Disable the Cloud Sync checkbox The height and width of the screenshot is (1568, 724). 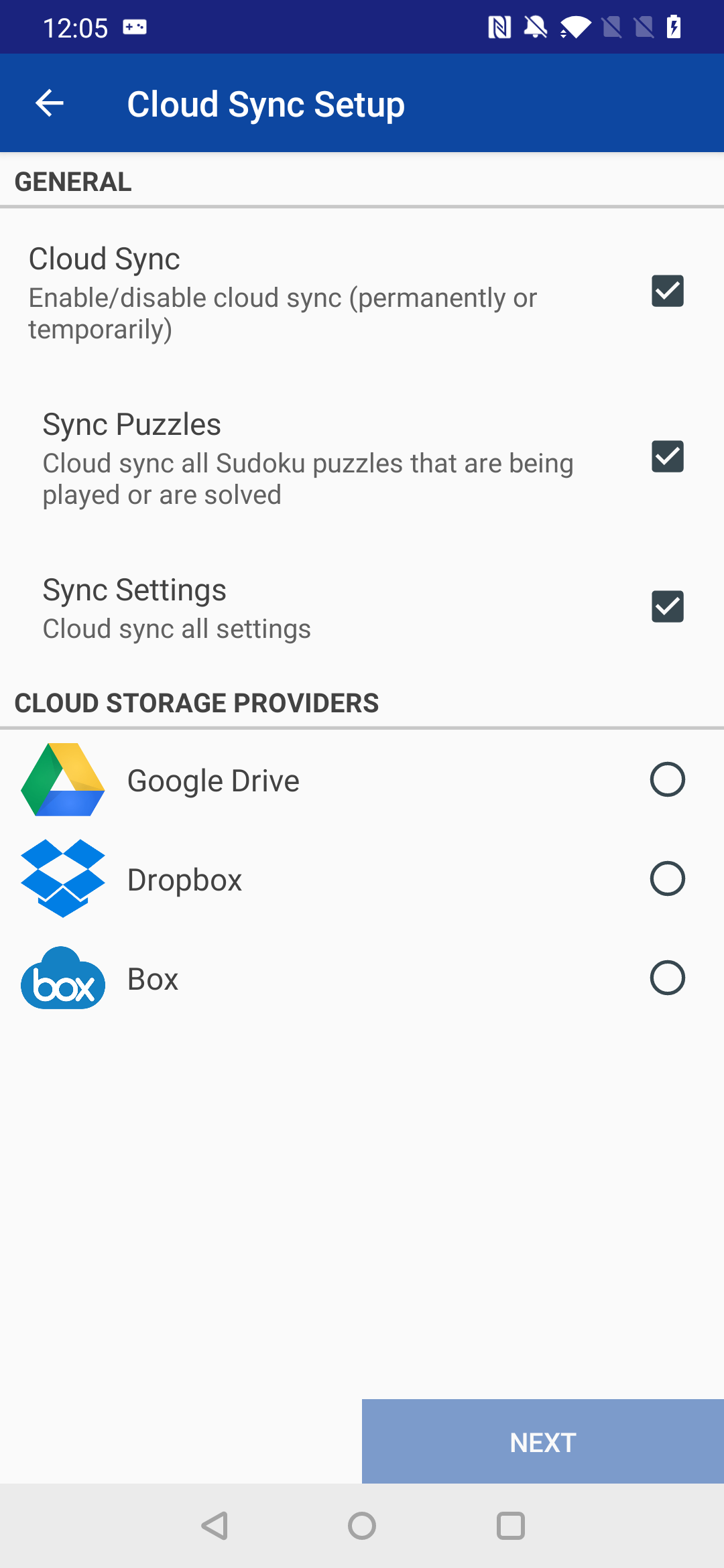pos(667,290)
